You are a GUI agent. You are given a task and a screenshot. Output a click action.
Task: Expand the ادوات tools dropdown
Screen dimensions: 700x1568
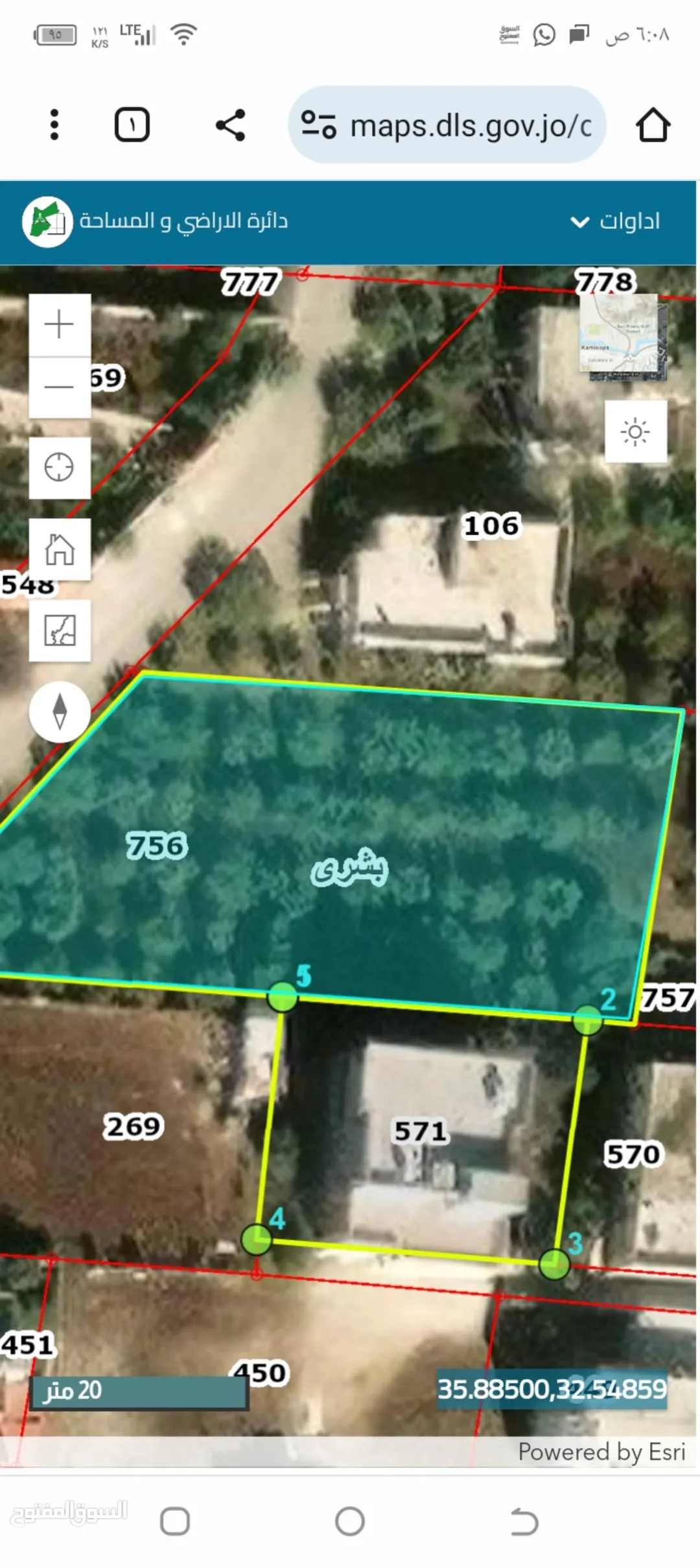[614, 222]
